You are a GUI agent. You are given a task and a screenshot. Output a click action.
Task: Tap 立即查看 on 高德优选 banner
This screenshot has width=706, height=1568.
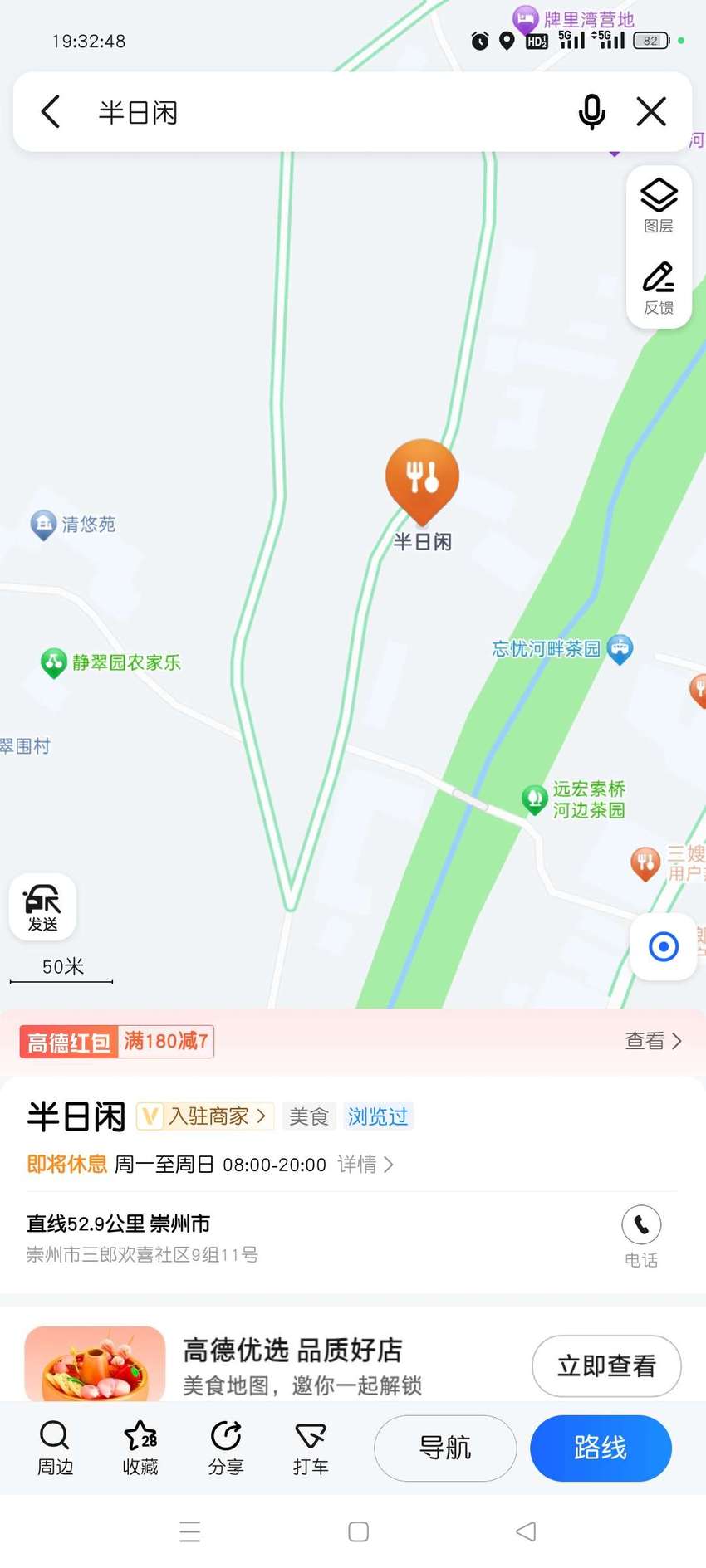tap(606, 1365)
